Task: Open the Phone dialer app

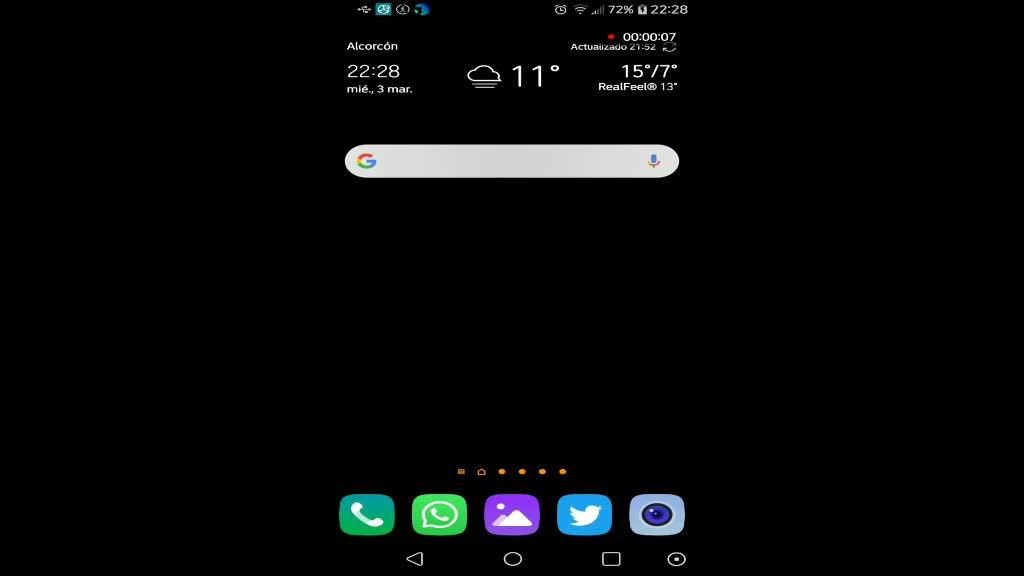Action: [x=367, y=515]
